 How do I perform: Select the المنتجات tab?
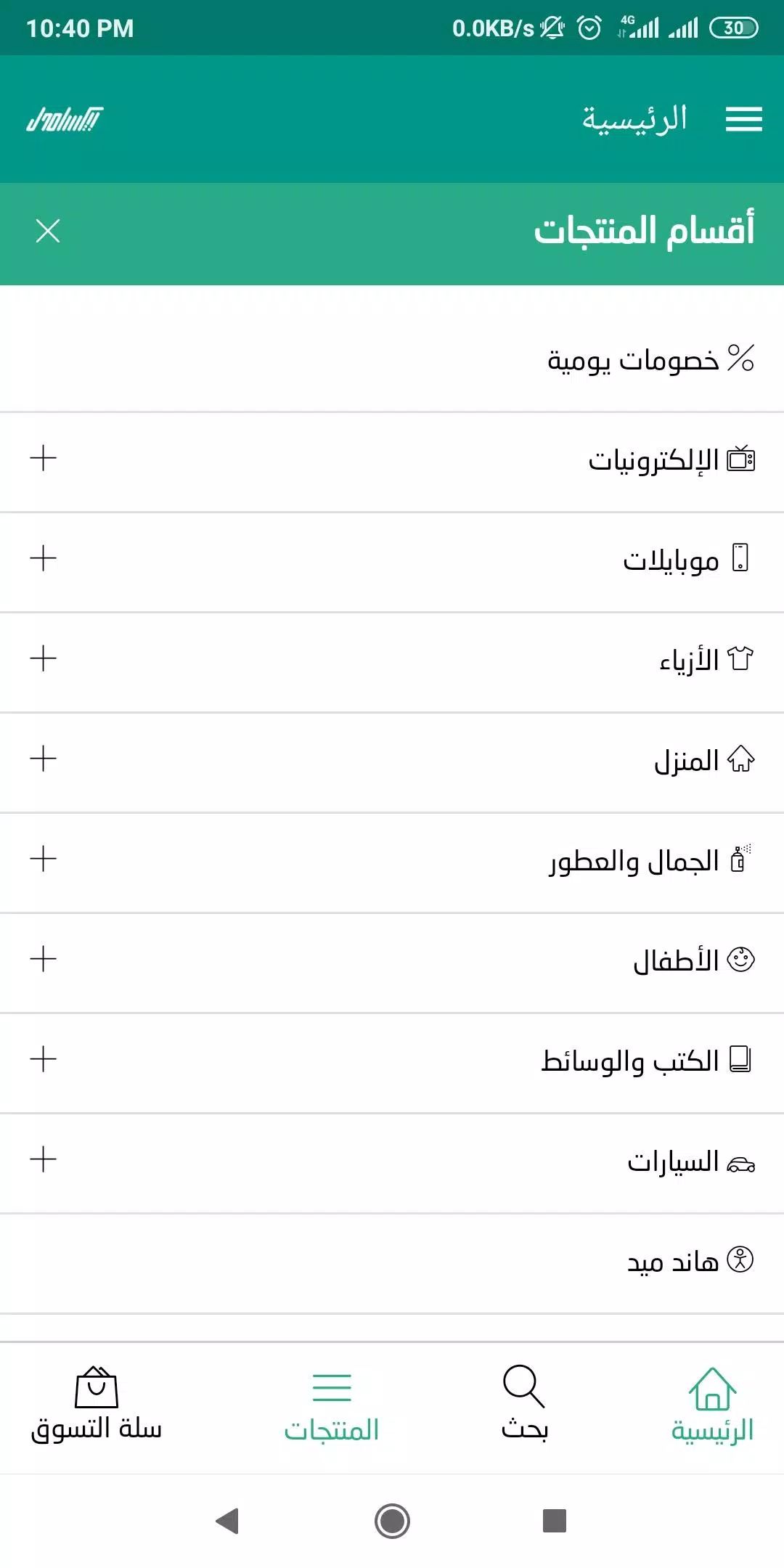(332, 1406)
